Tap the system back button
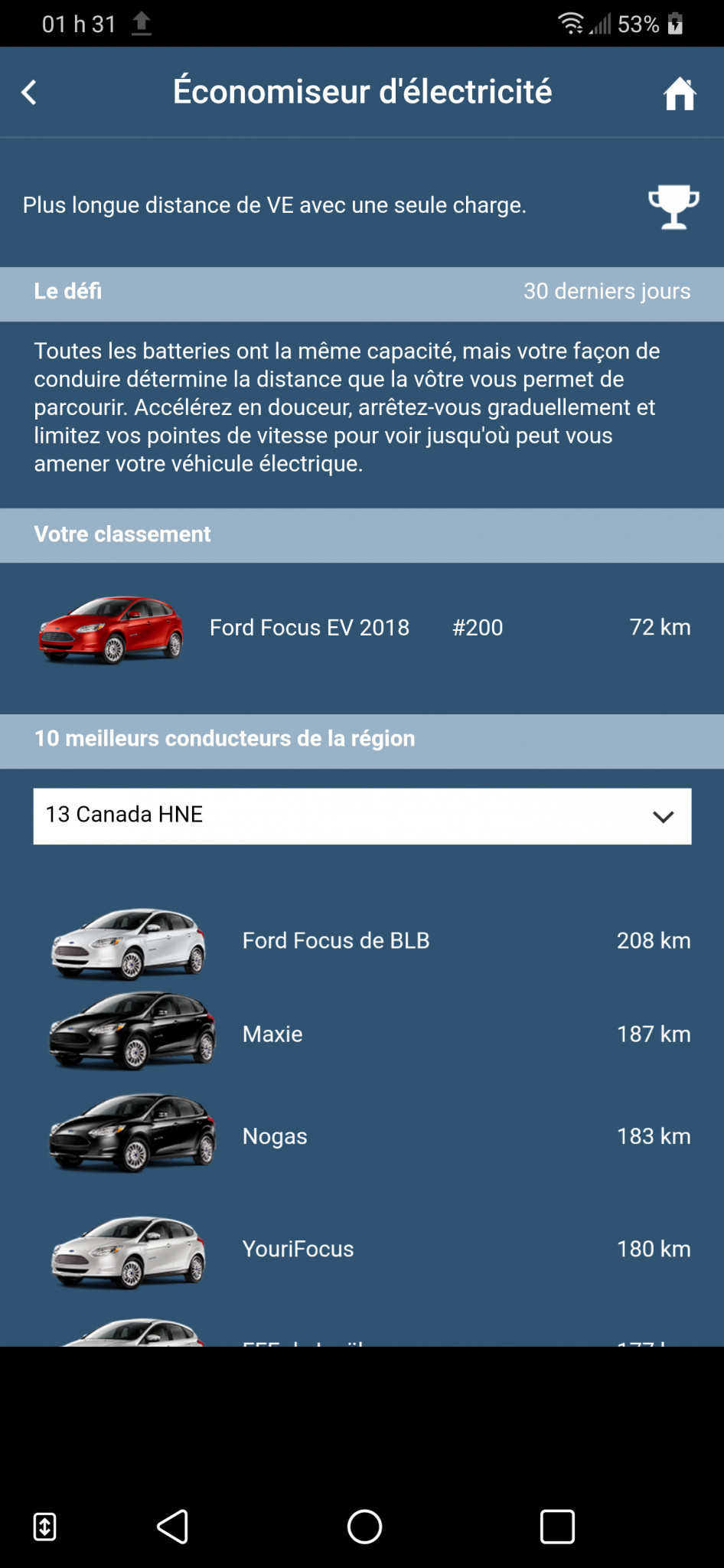 [173, 1526]
